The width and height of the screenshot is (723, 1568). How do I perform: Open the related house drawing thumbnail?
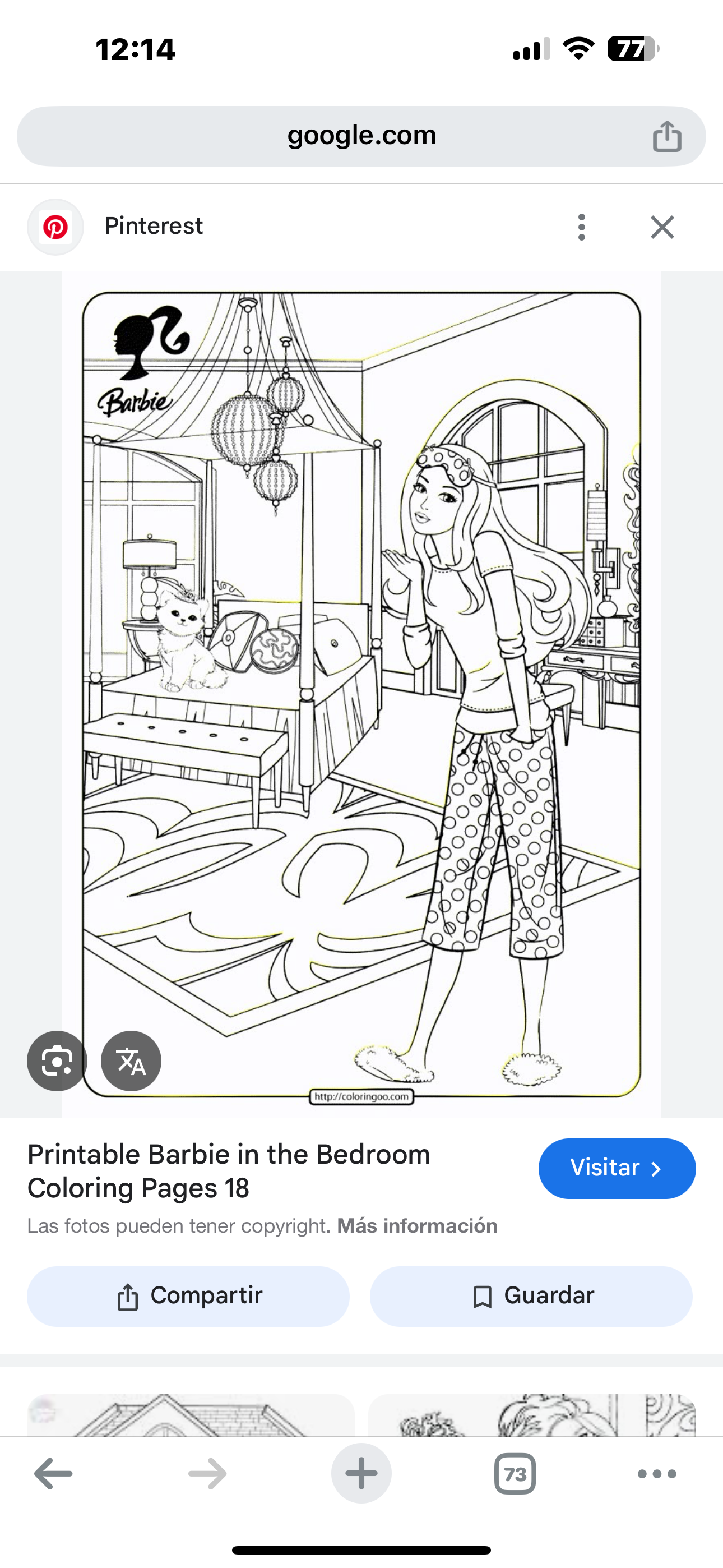(x=191, y=1415)
